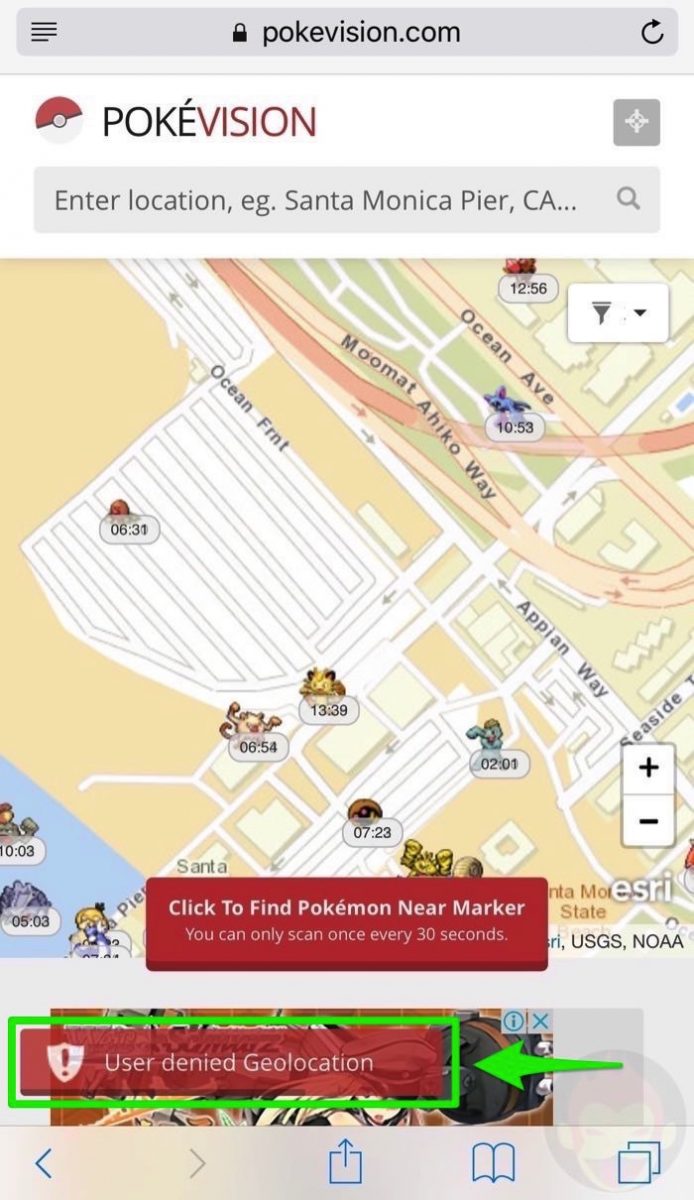Go back in Safari
This screenshot has height=1200, width=694.
(x=43, y=1163)
